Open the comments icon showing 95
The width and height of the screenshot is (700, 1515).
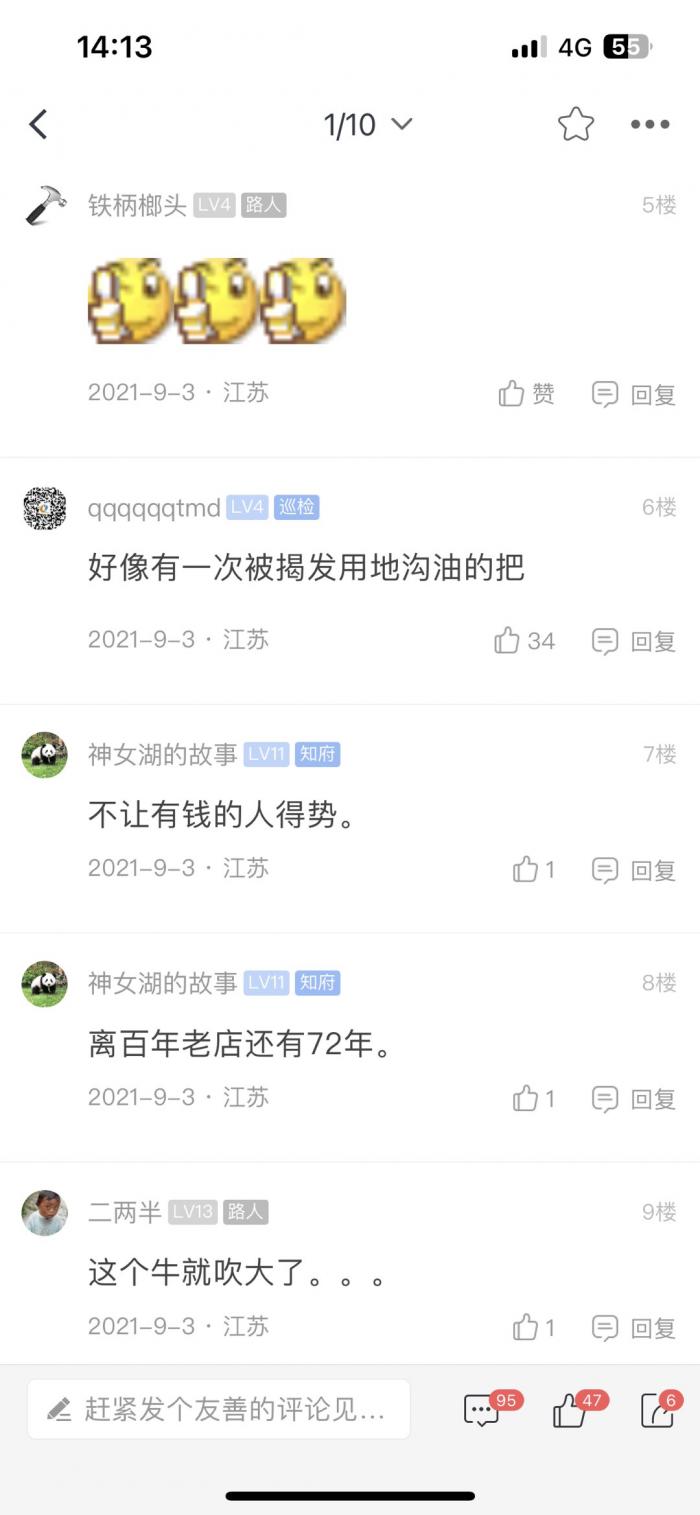click(x=483, y=1410)
